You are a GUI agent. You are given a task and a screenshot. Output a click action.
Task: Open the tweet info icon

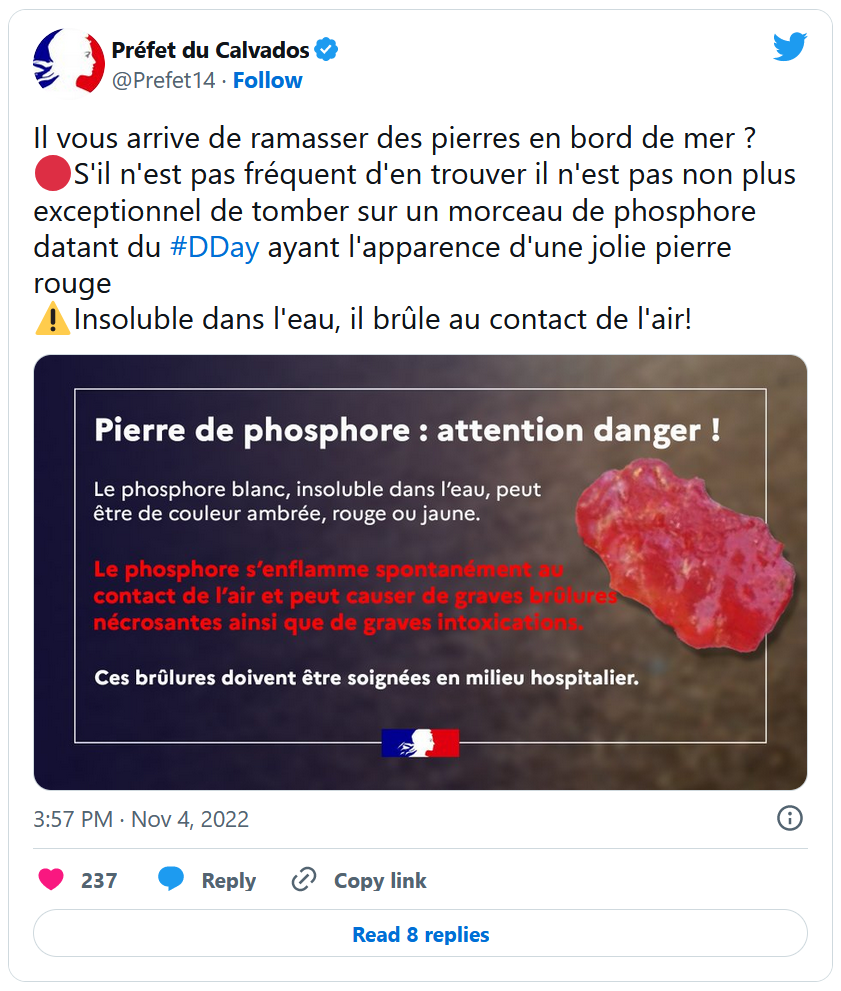[x=789, y=818]
